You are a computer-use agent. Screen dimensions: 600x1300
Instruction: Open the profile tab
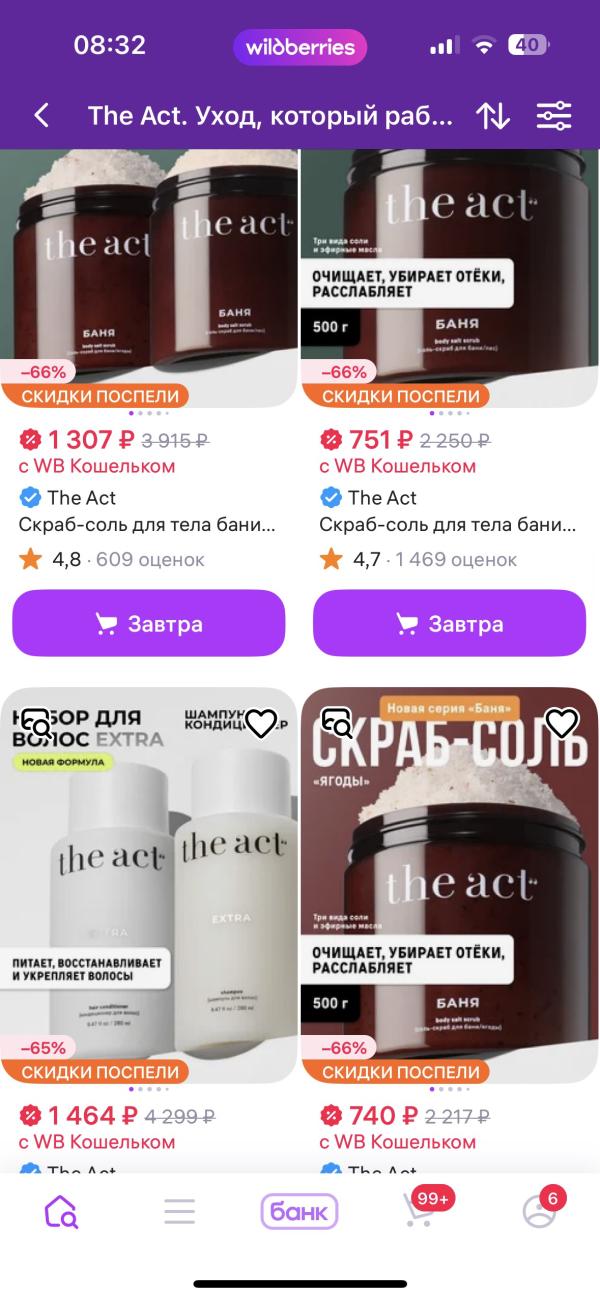[x=540, y=1212]
